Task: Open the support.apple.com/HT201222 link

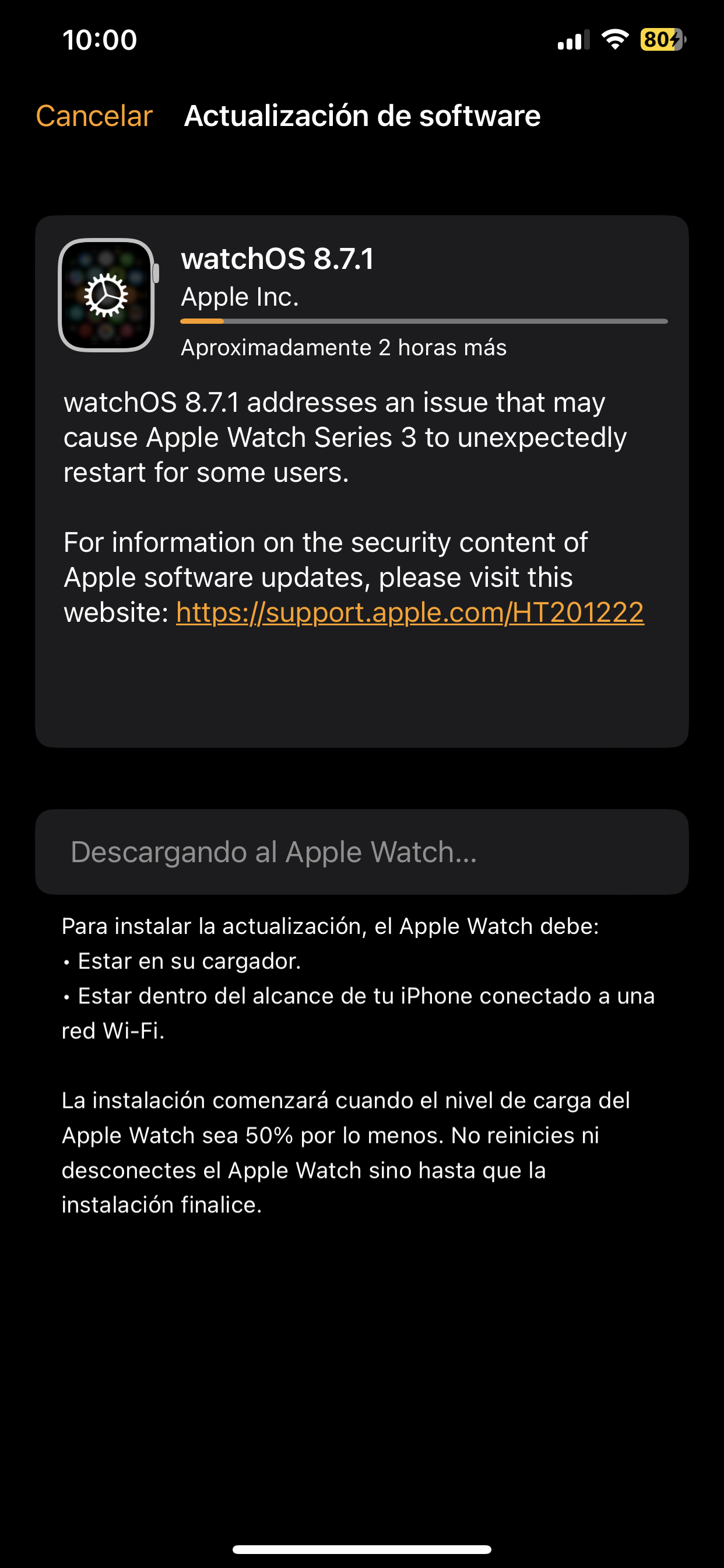Action: [x=410, y=612]
